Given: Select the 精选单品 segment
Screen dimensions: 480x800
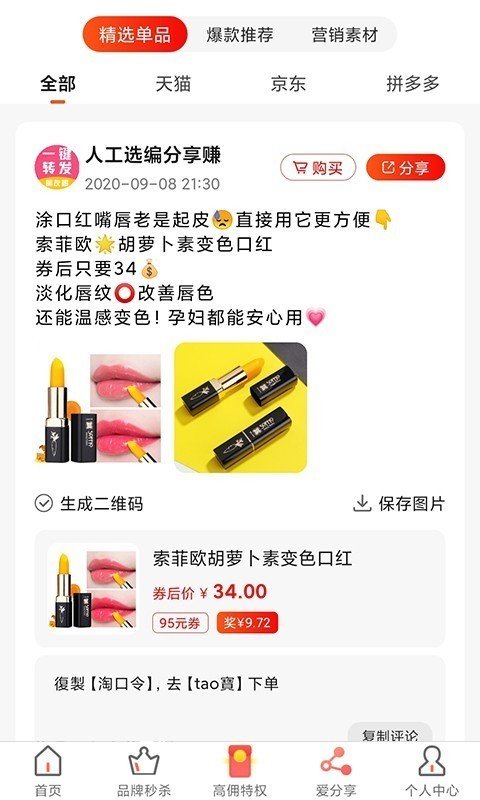Looking at the screenshot, I should [135, 35].
